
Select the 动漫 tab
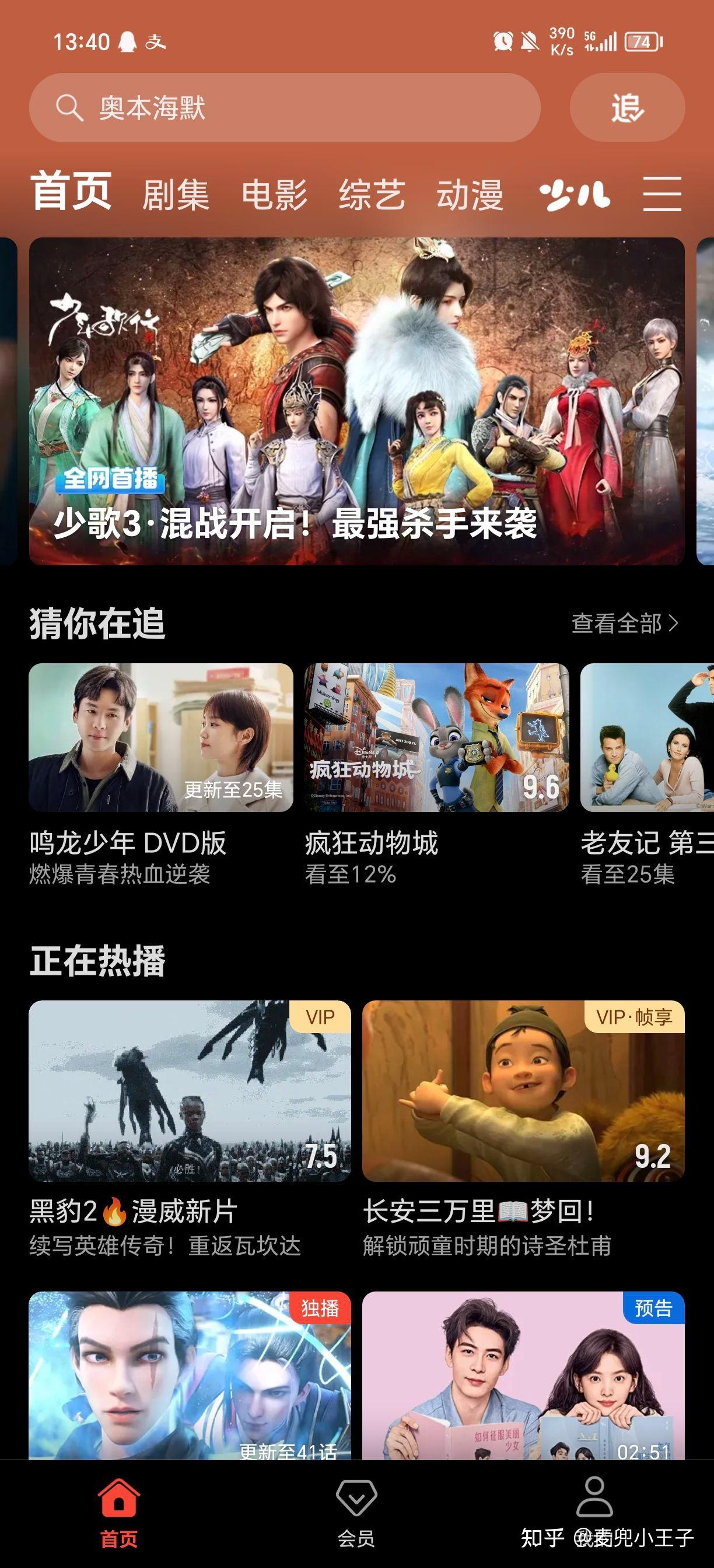pos(470,195)
